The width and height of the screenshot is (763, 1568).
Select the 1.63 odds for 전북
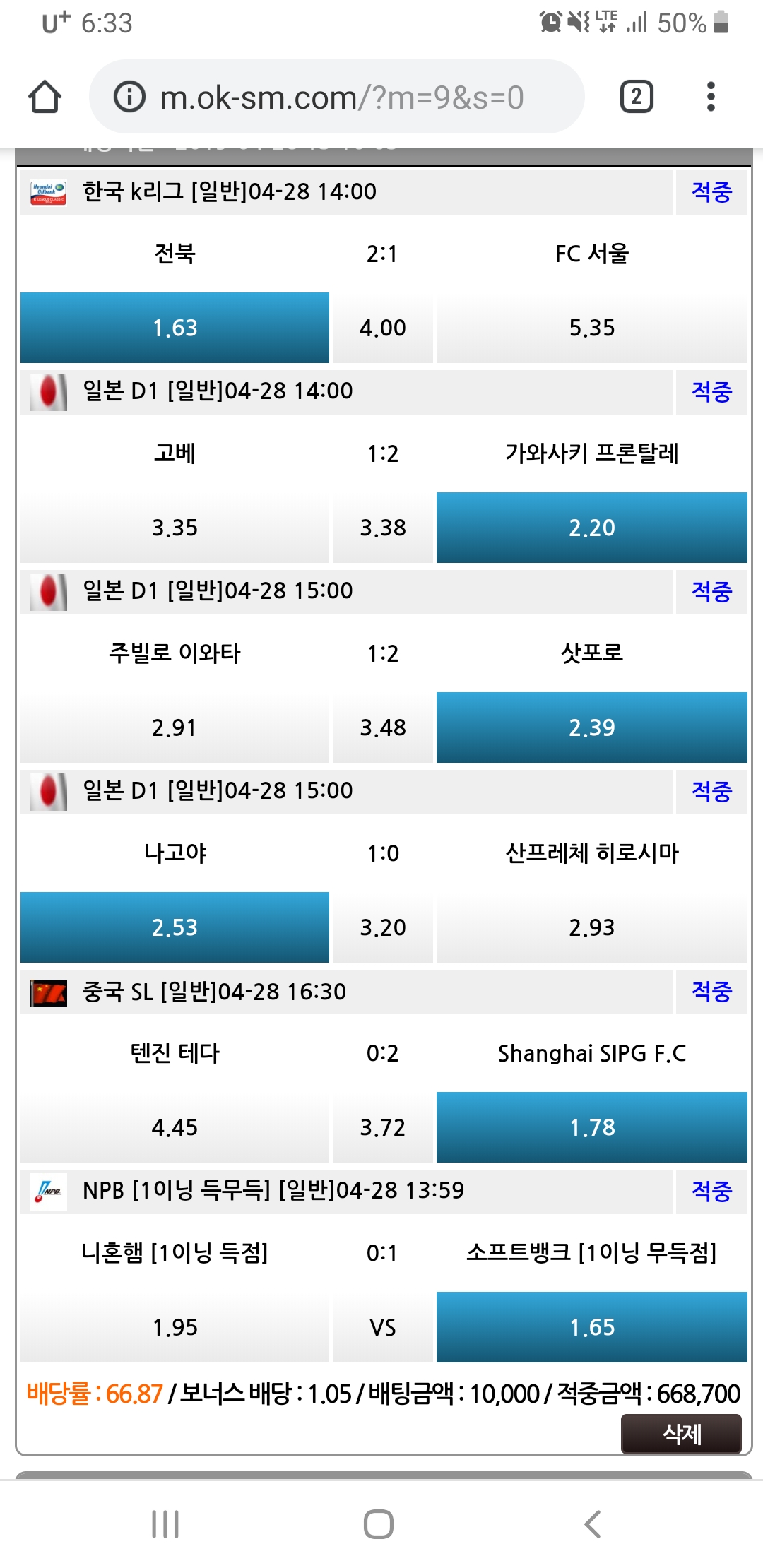175,328
